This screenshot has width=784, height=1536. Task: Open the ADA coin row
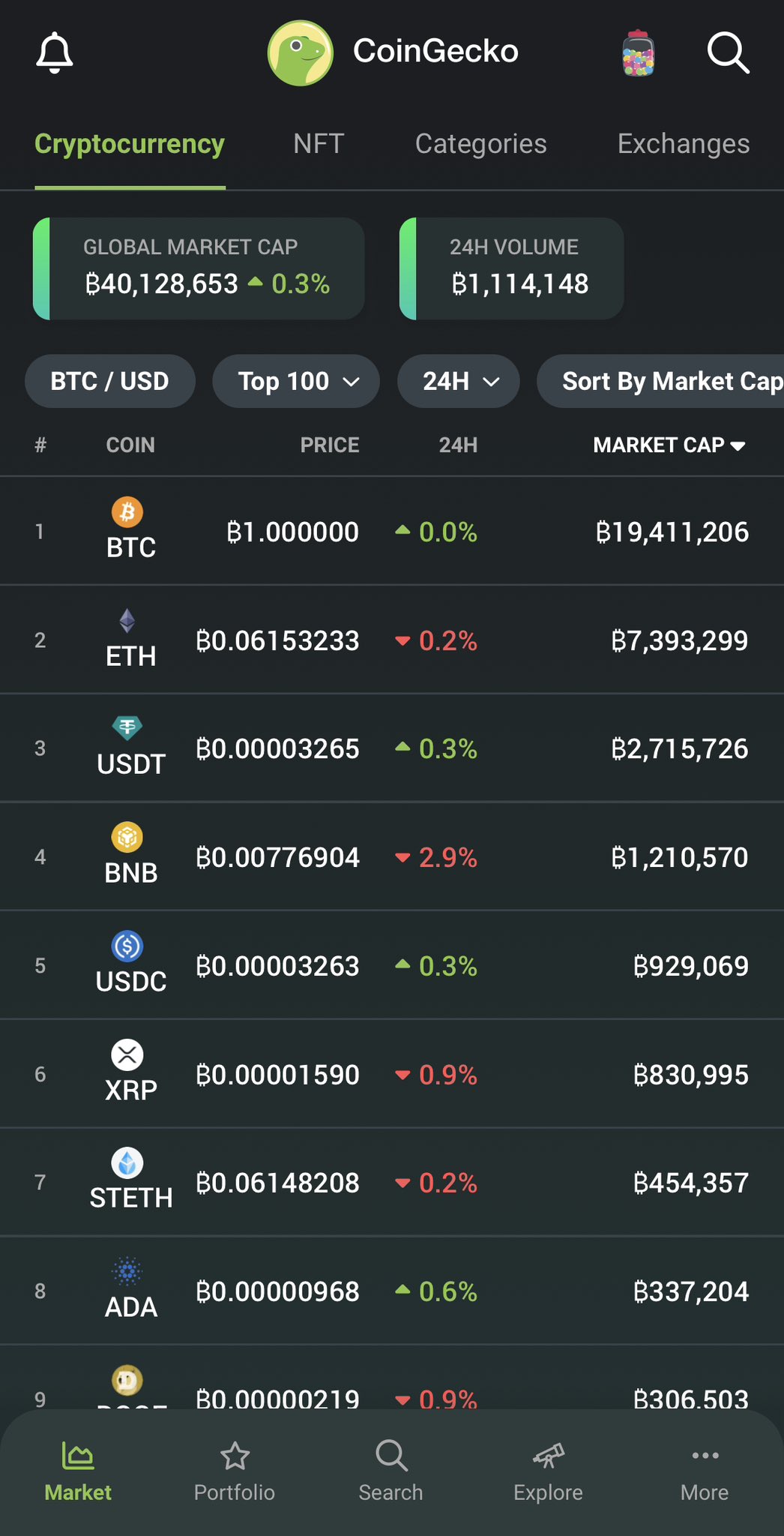pyautogui.click(x=392, y=1291)
